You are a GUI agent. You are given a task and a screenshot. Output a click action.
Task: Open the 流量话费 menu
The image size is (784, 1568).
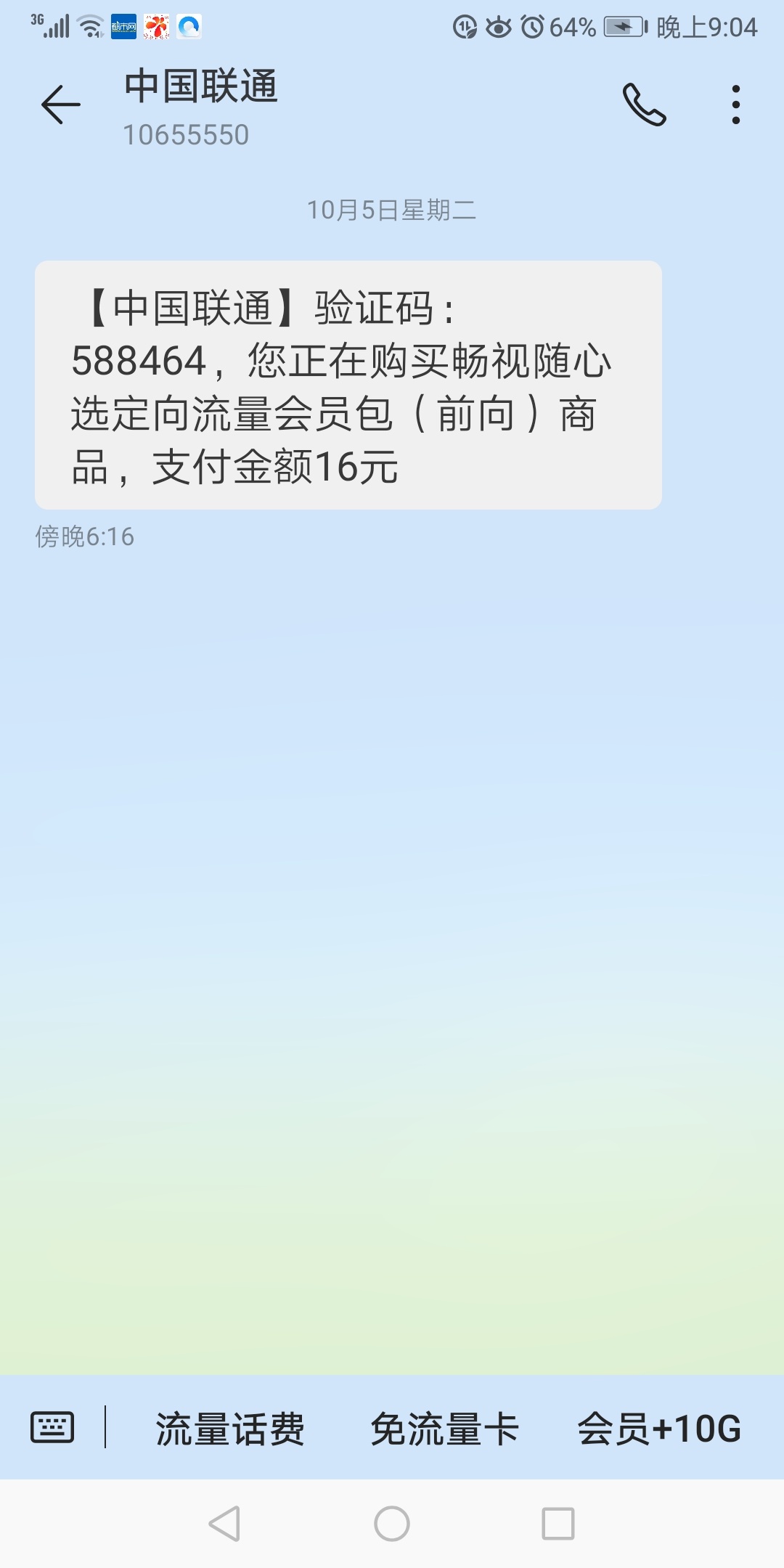230,1429
